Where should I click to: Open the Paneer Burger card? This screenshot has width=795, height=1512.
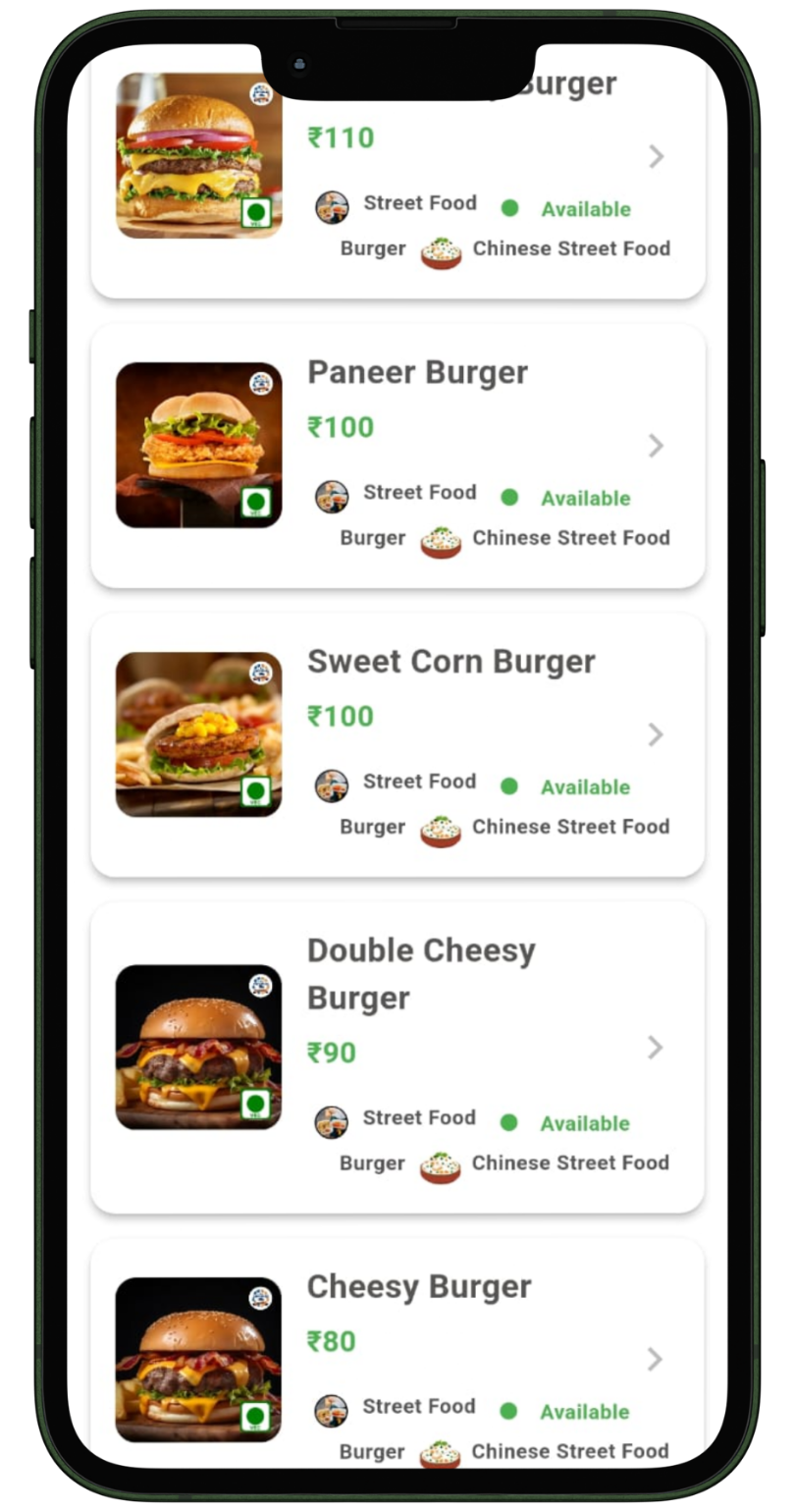coord(397,456)
